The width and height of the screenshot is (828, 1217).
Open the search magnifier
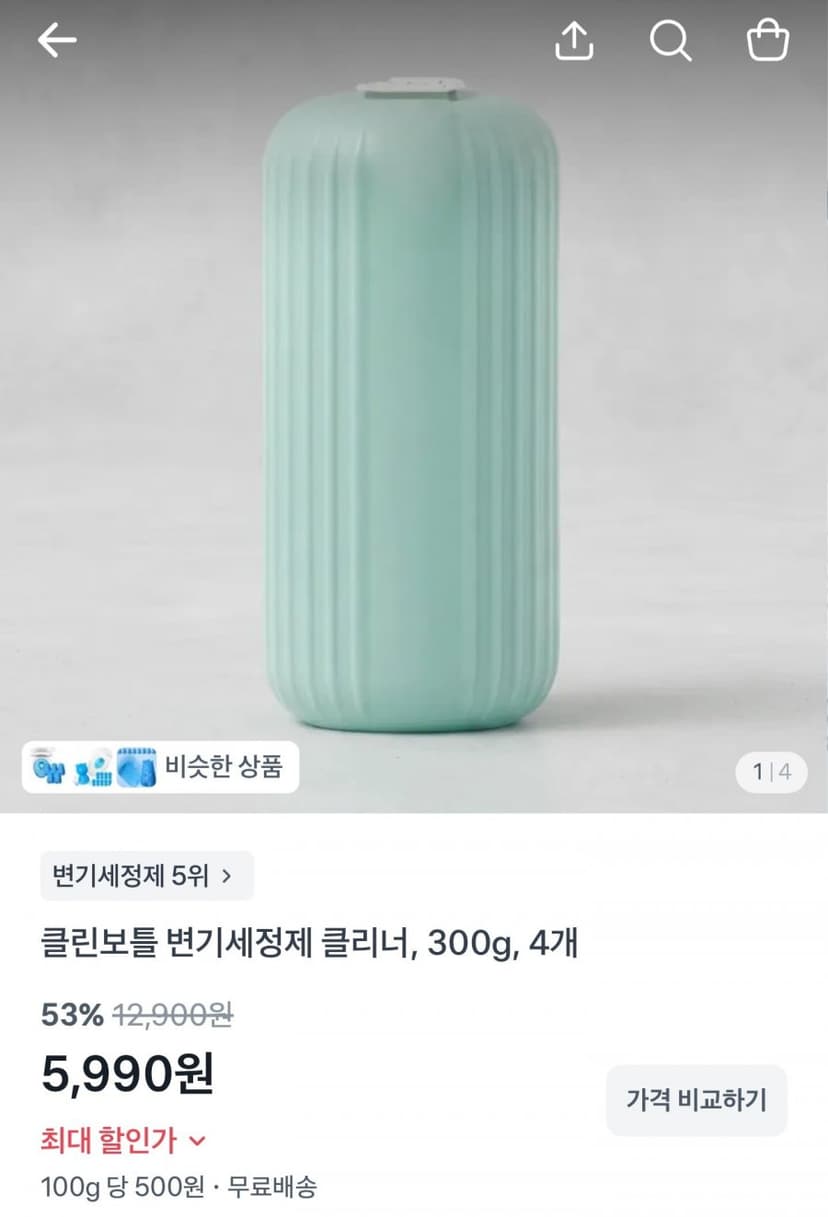tap(671, 41)
